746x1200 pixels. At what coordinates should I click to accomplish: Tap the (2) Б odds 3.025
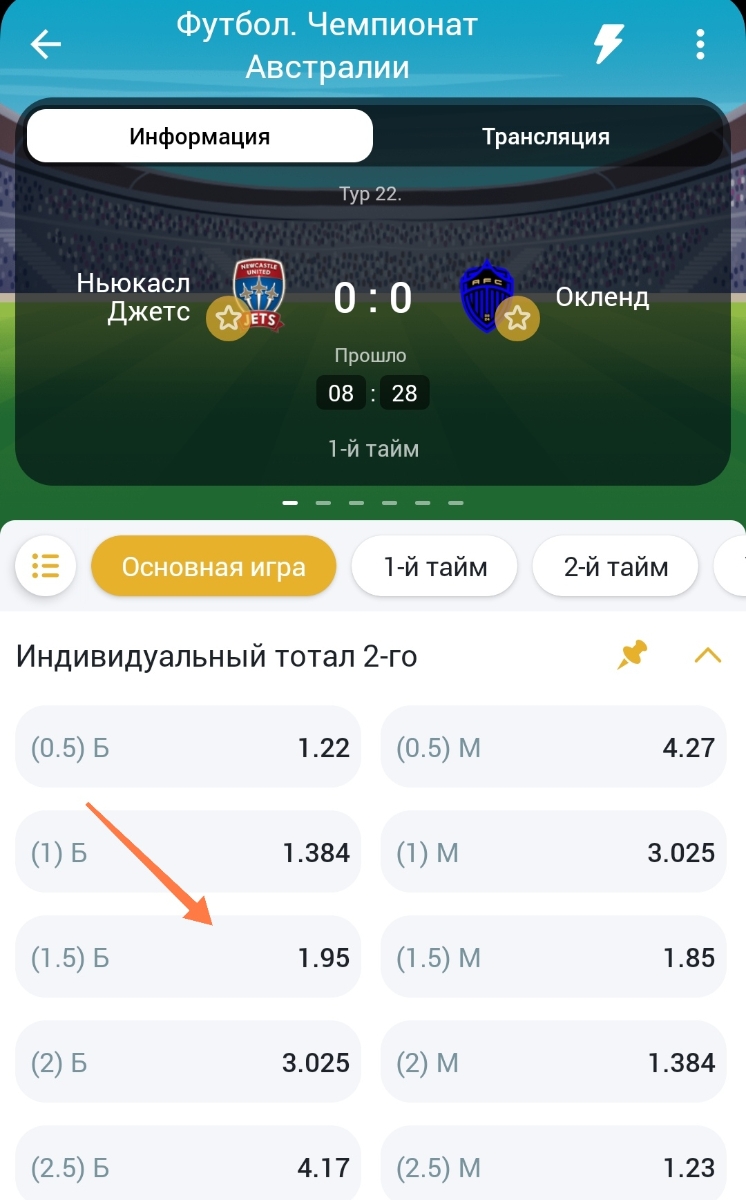tap(187, 1062)
